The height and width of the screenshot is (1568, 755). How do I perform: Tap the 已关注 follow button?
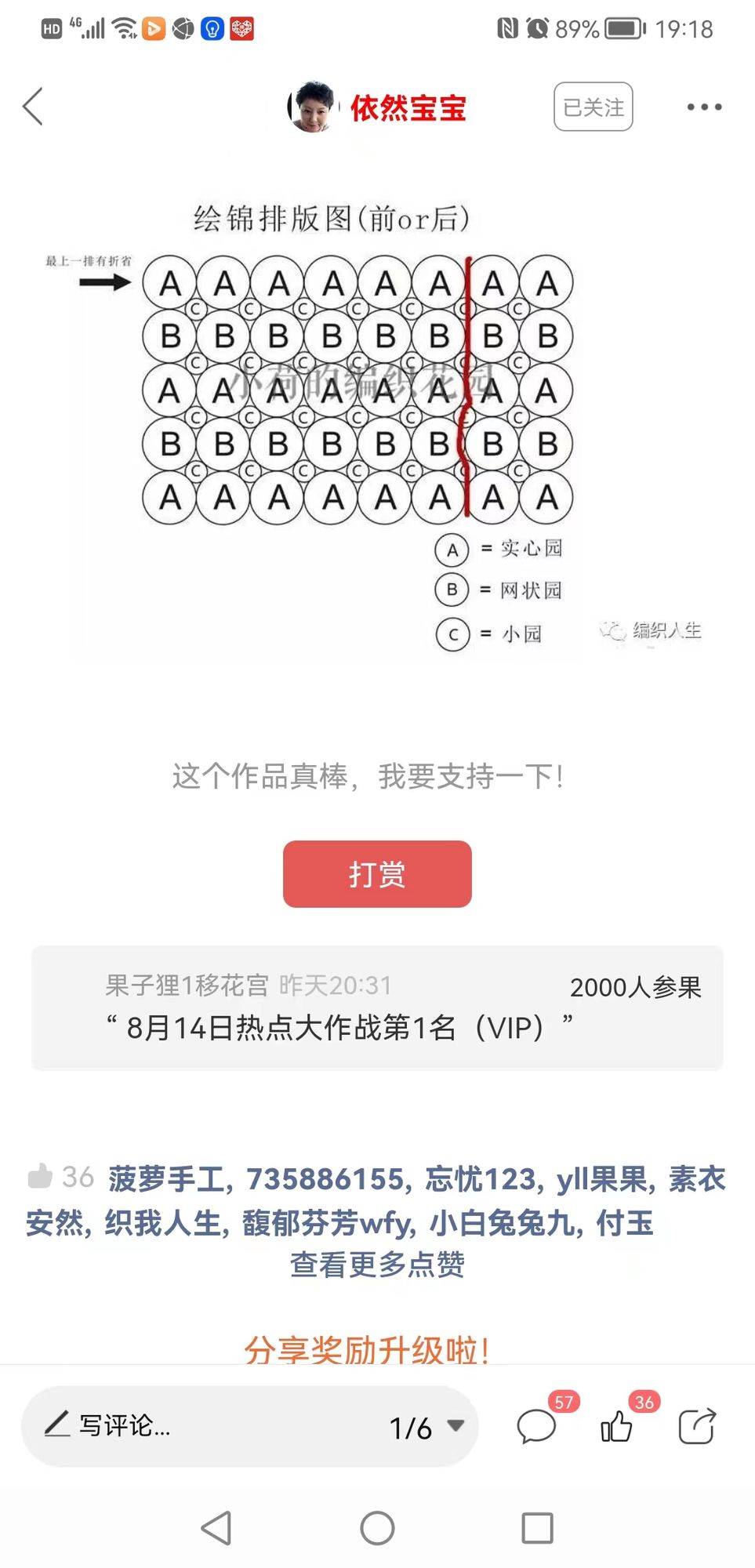593,107
